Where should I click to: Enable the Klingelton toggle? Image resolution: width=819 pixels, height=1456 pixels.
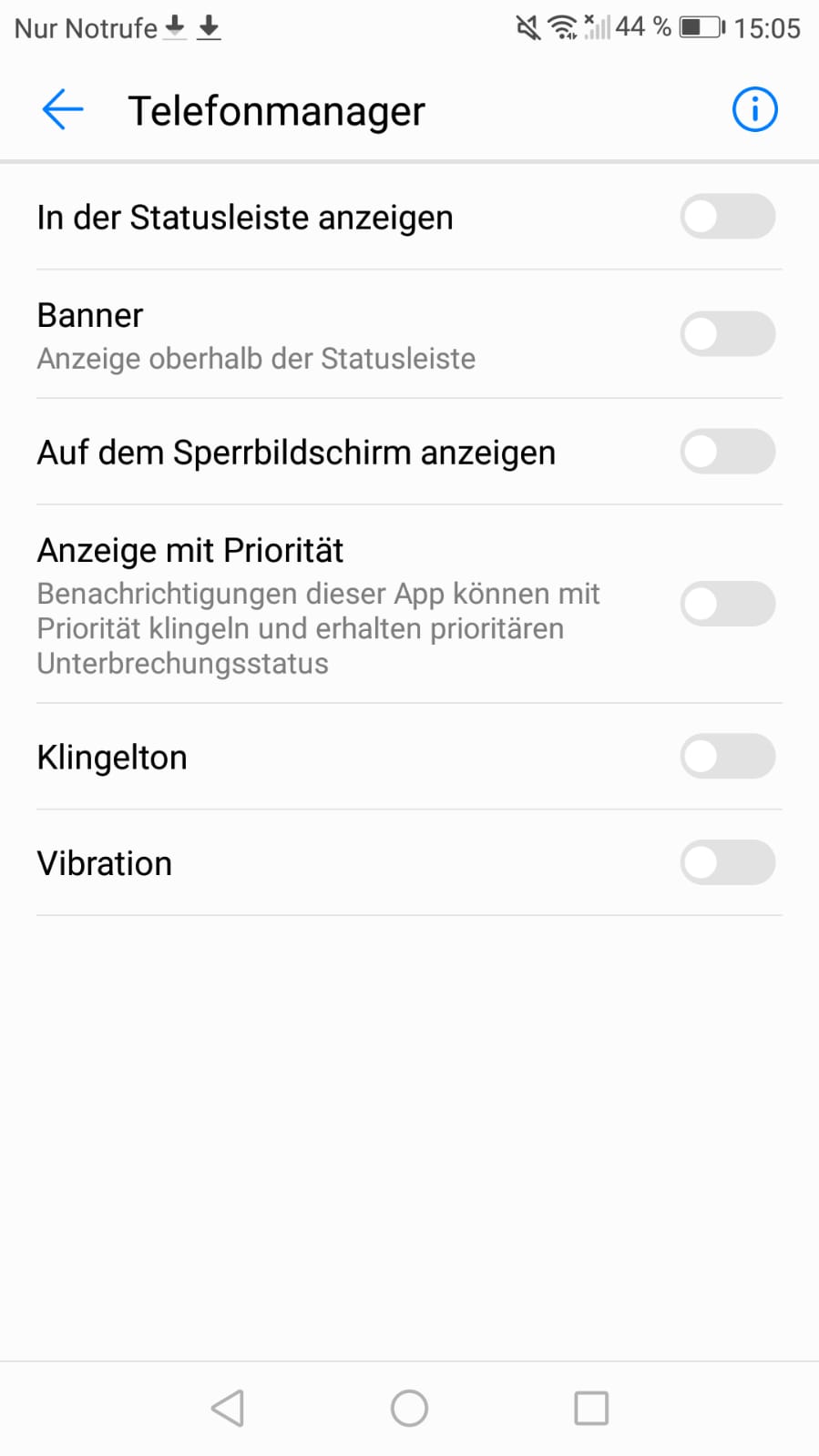pos(727,757)
